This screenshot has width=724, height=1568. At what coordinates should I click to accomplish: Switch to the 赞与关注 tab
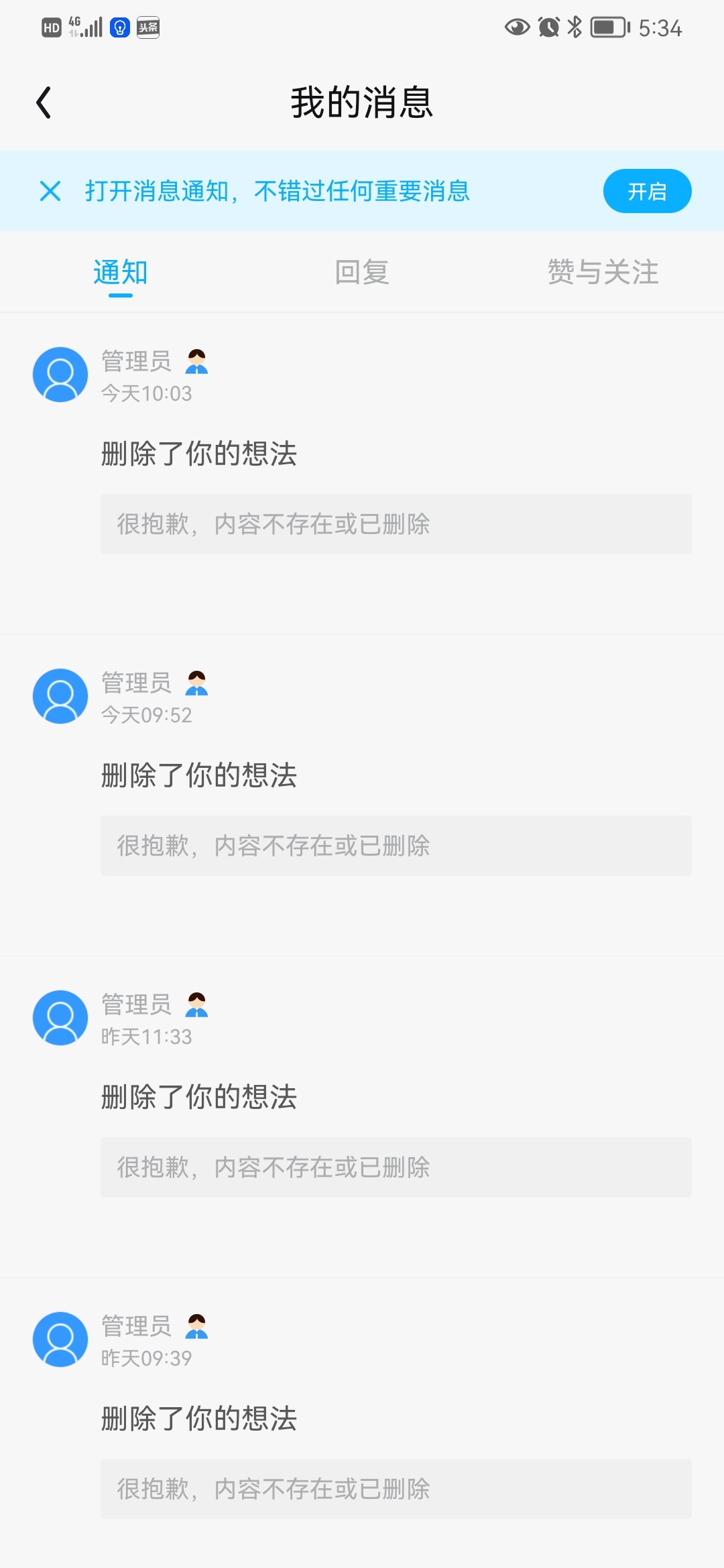point(603,272)
